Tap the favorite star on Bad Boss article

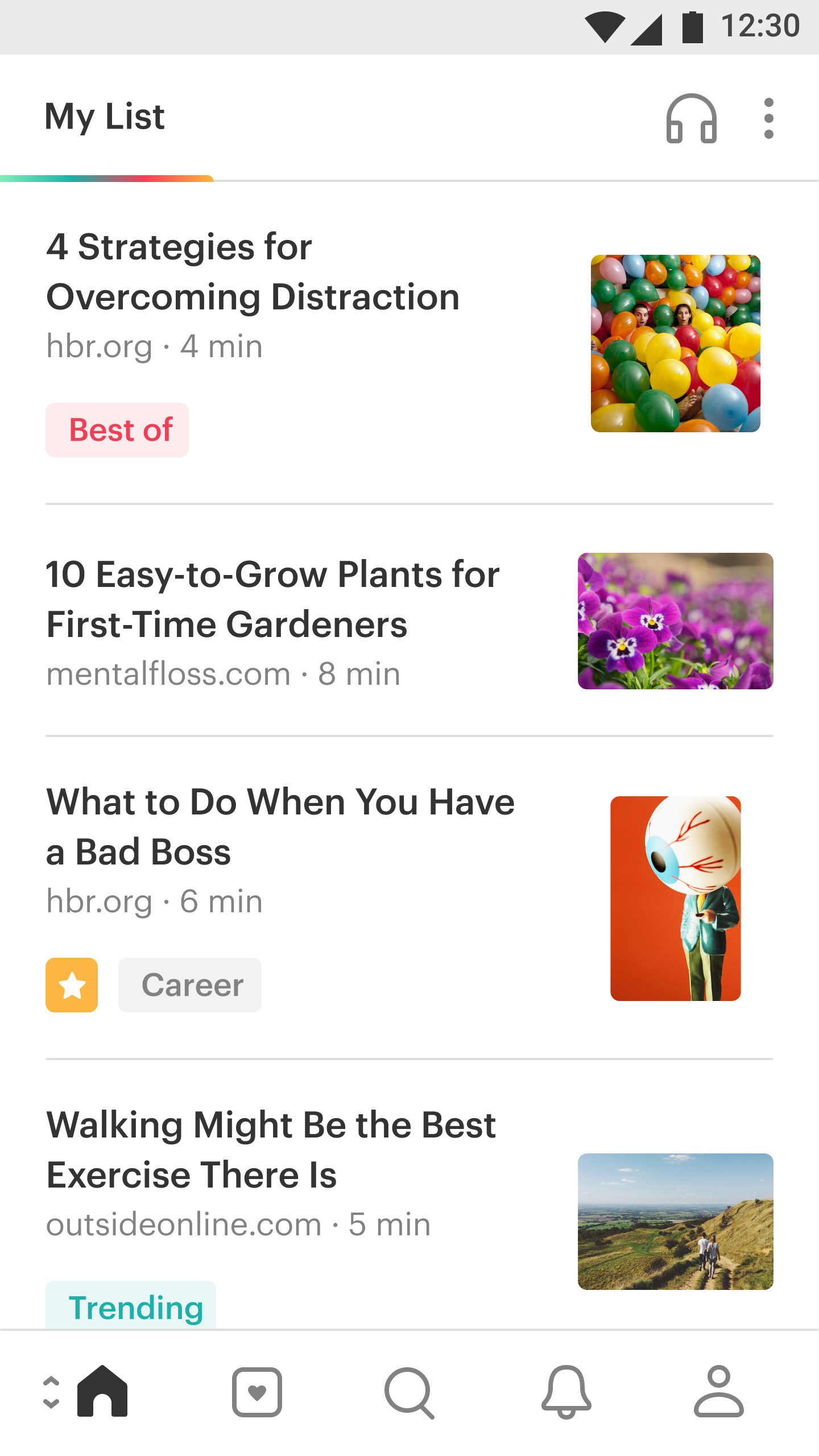[x=72, y=985]
